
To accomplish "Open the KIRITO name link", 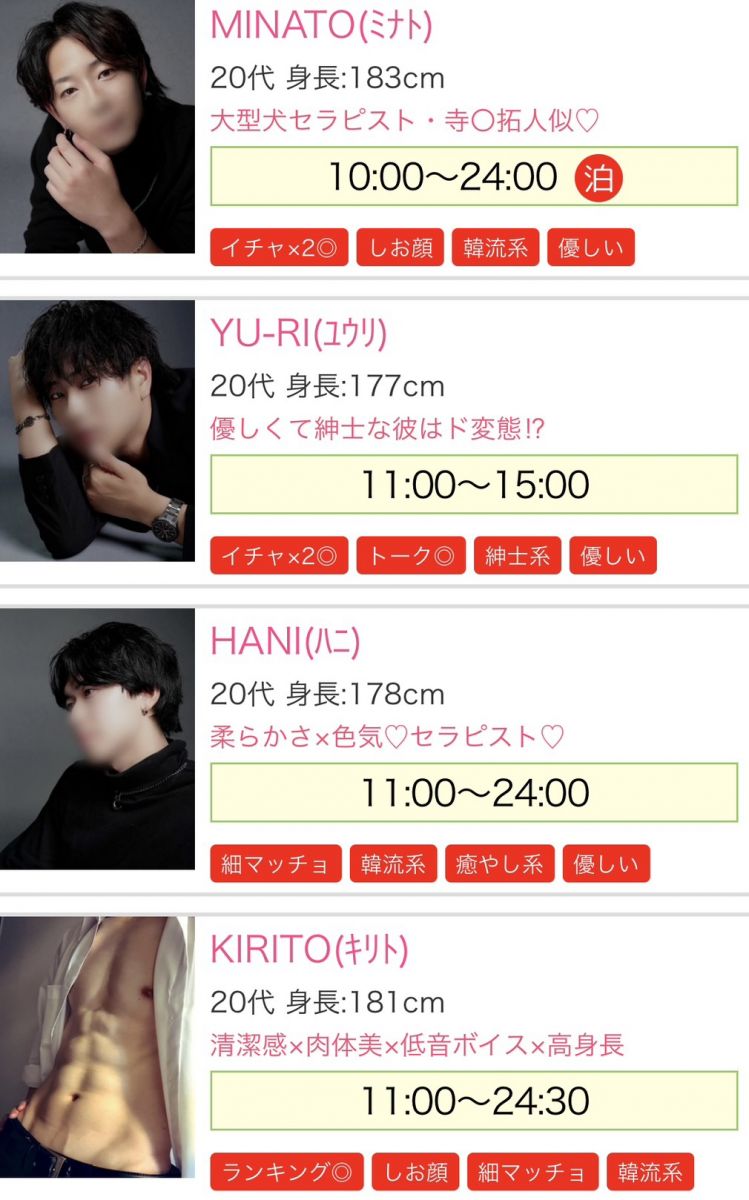I will (x=309, y=949).
